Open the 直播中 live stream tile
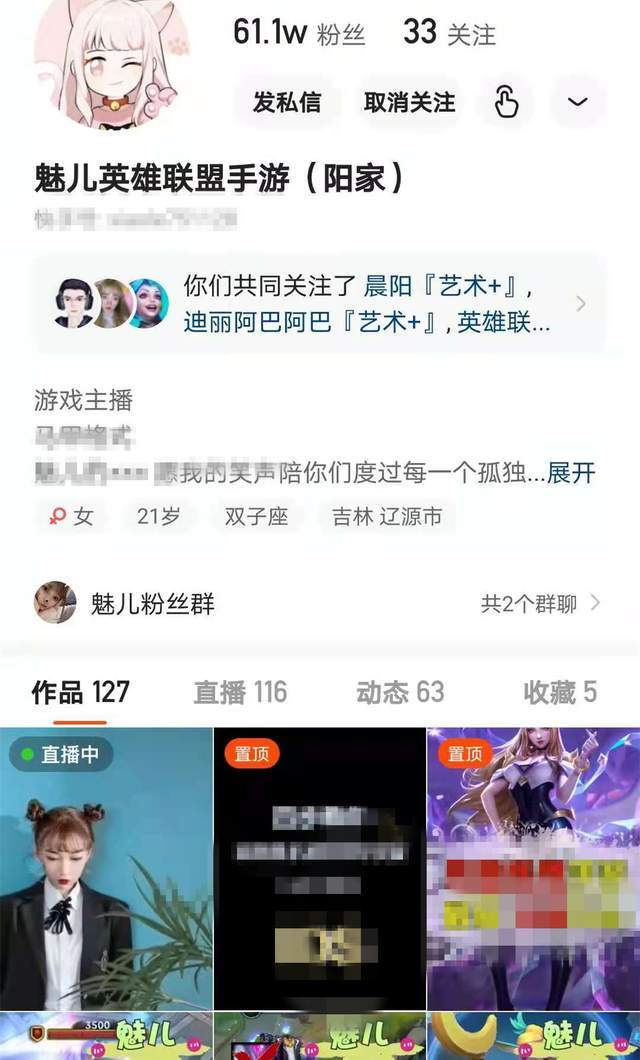This screenshot has width=640, height=1060. [106, 868]
